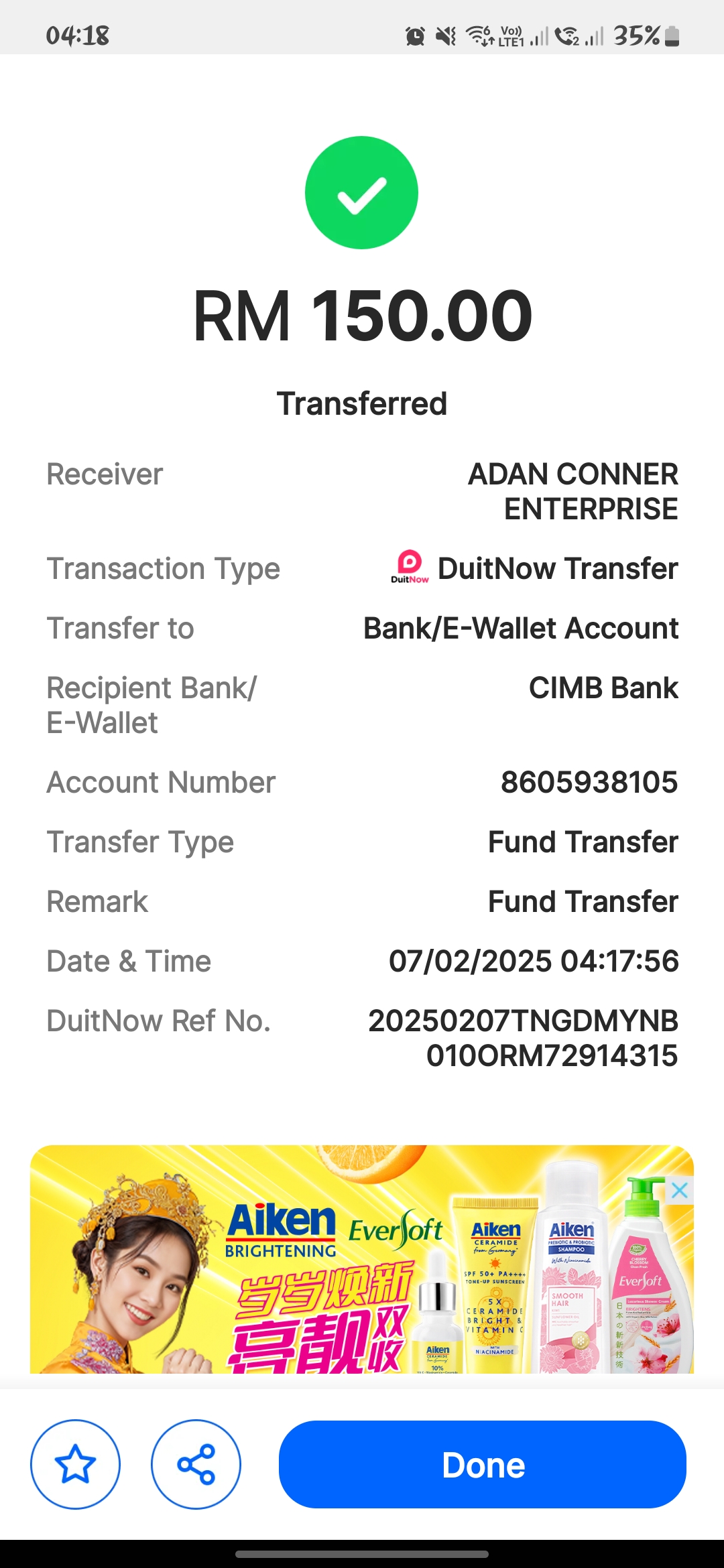Add this transfer to favourites with the star

pos(75,1465)
